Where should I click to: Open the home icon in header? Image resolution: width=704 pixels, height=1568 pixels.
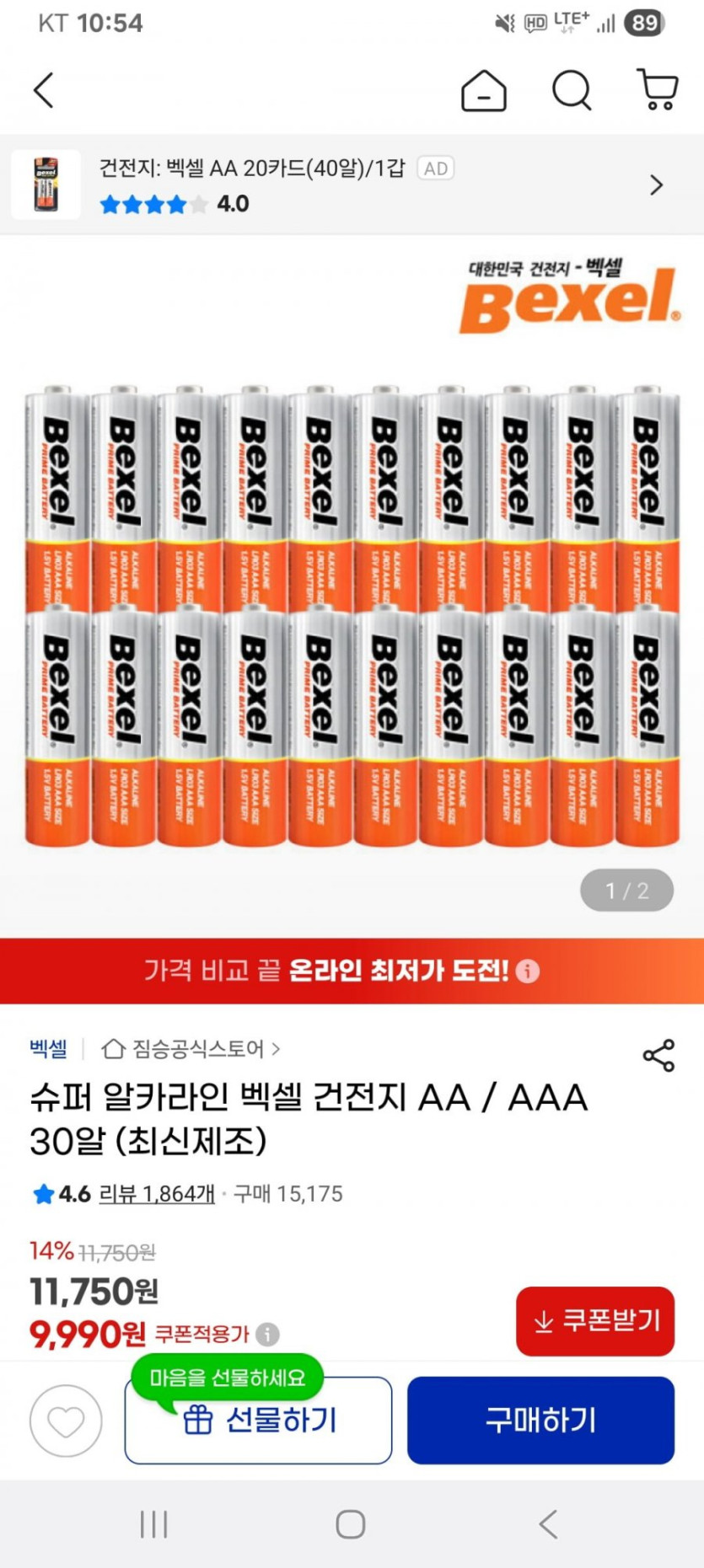tap(484, 90)
